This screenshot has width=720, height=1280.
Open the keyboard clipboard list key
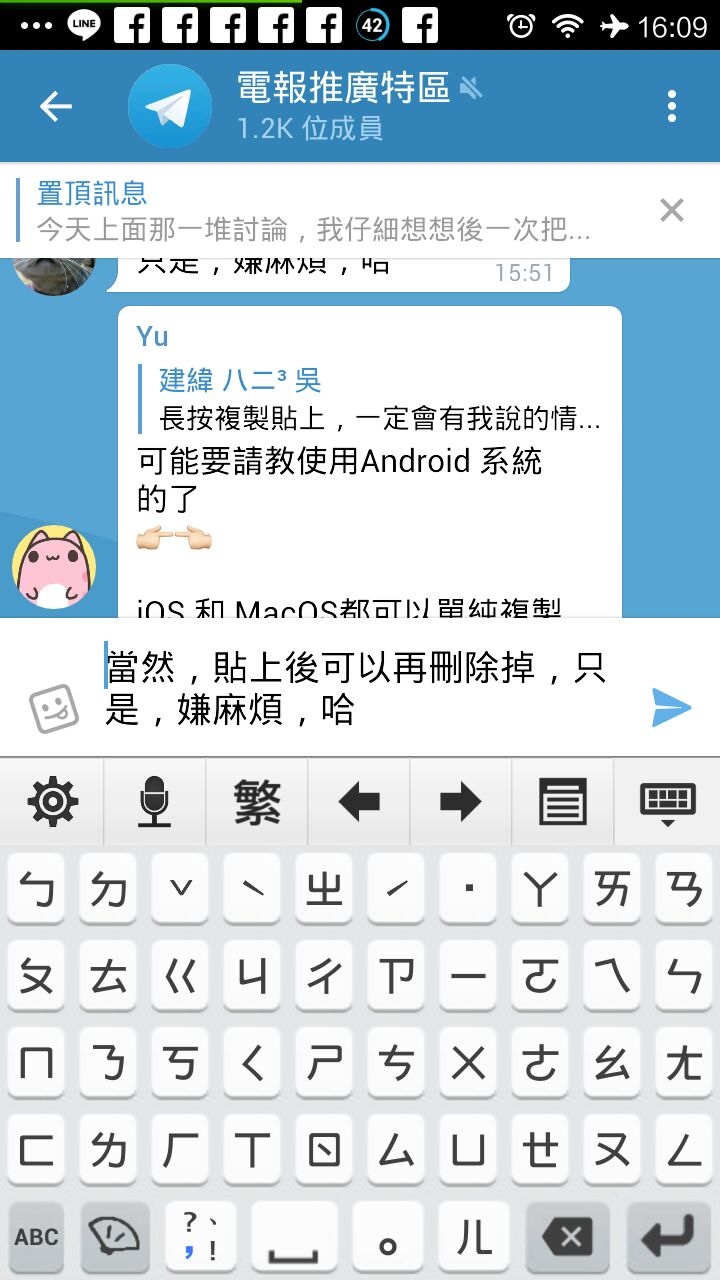click(563, 802)
